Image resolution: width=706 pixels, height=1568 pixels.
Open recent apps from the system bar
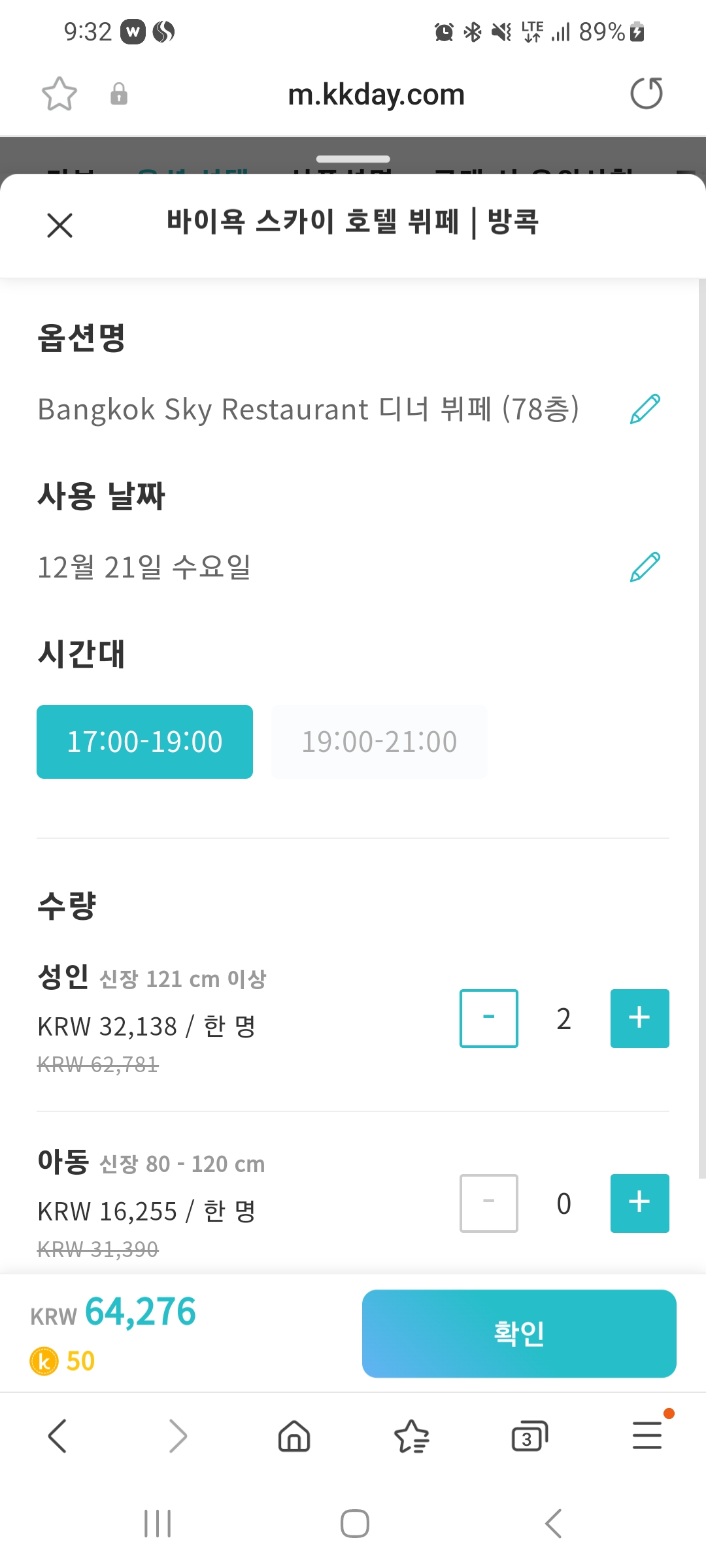coord(158,1524)
